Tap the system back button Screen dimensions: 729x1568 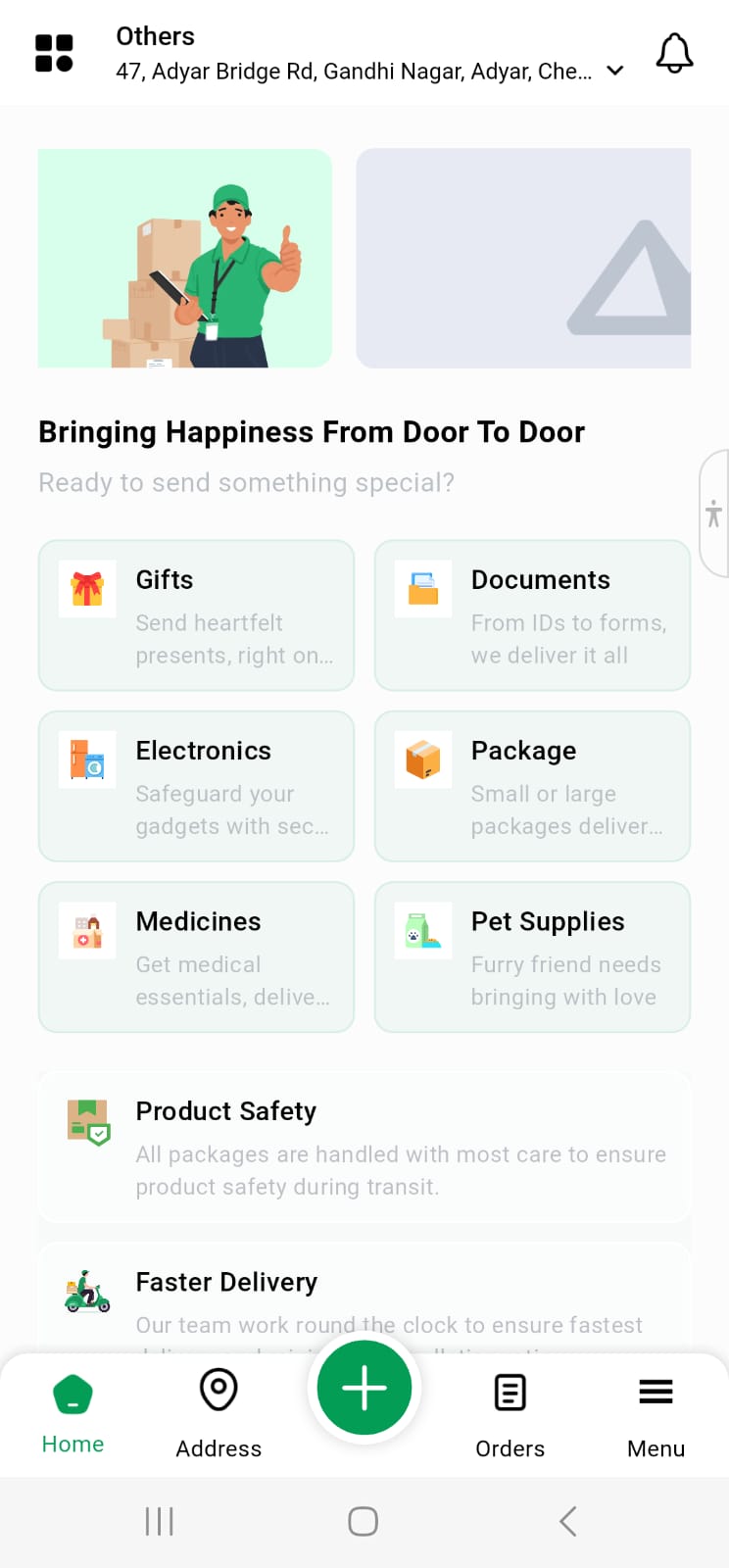pyautogui.click(x=567, y=1521)
